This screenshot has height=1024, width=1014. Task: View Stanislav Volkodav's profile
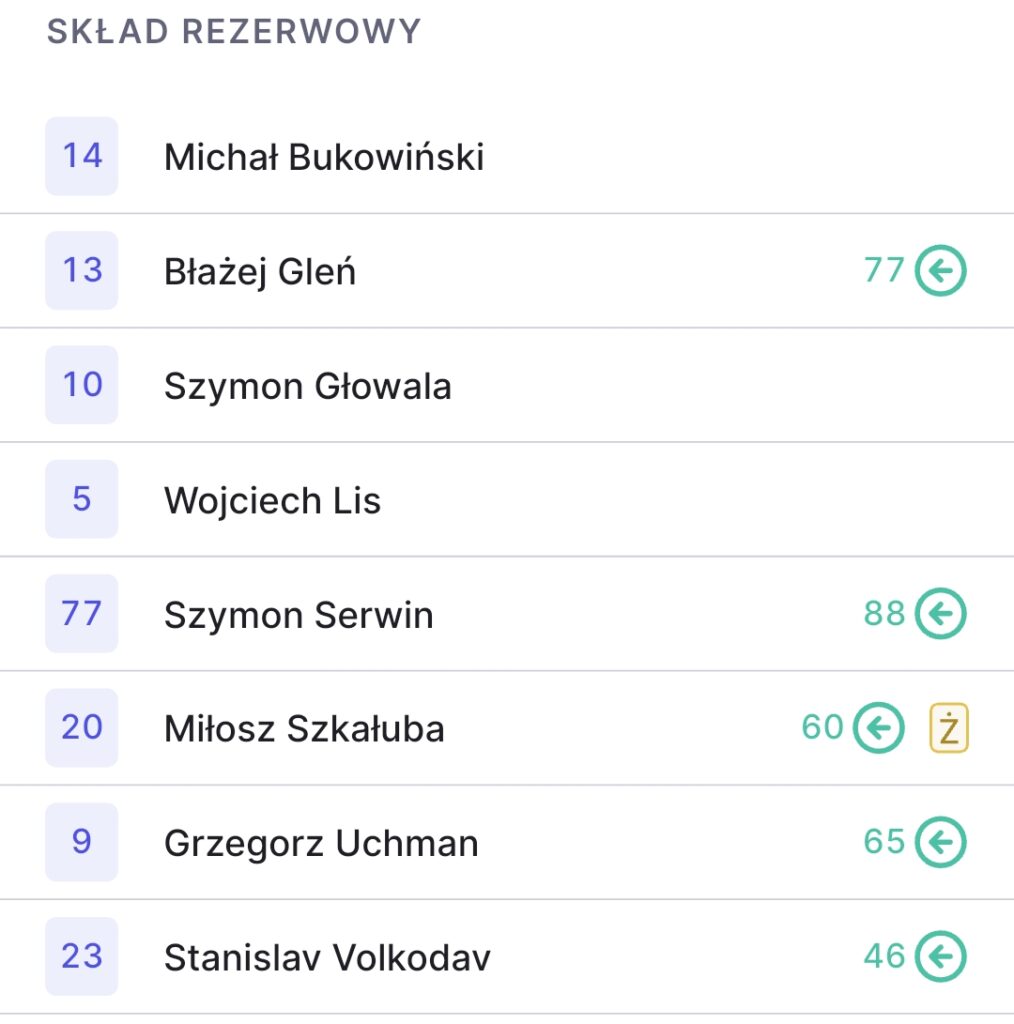tap(327, 957)
